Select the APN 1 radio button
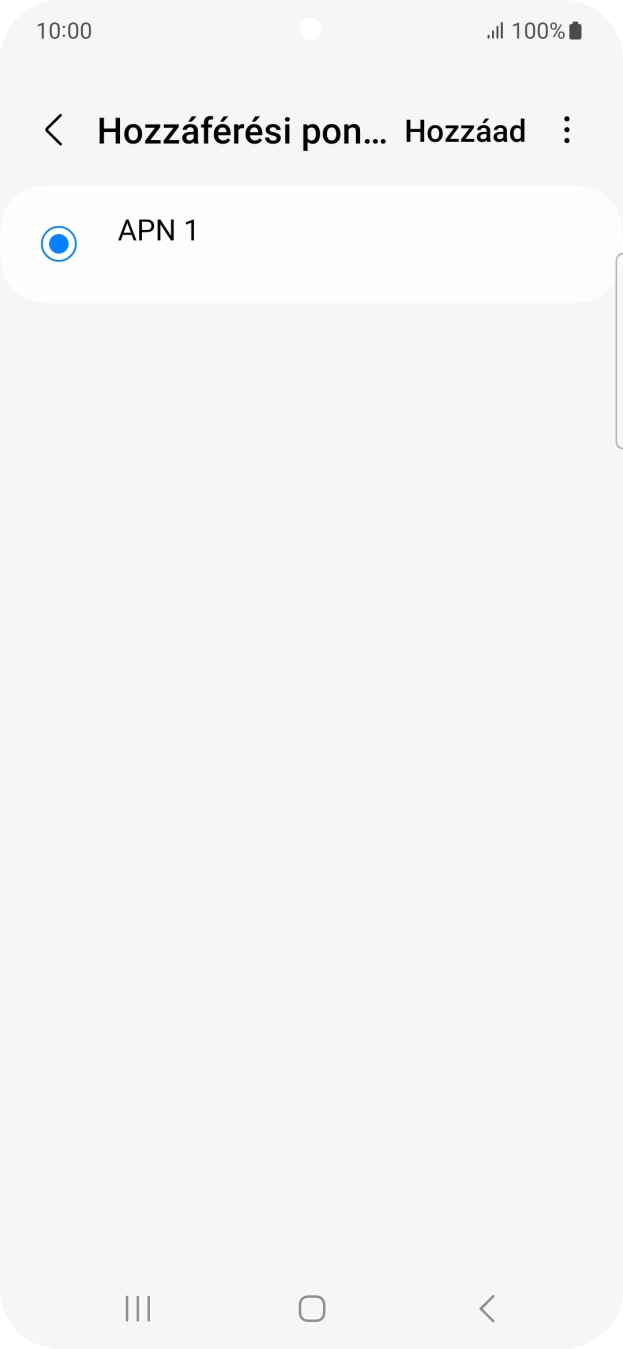The height and width of the screenshot is (1349, 623). (x=59, y=243)
